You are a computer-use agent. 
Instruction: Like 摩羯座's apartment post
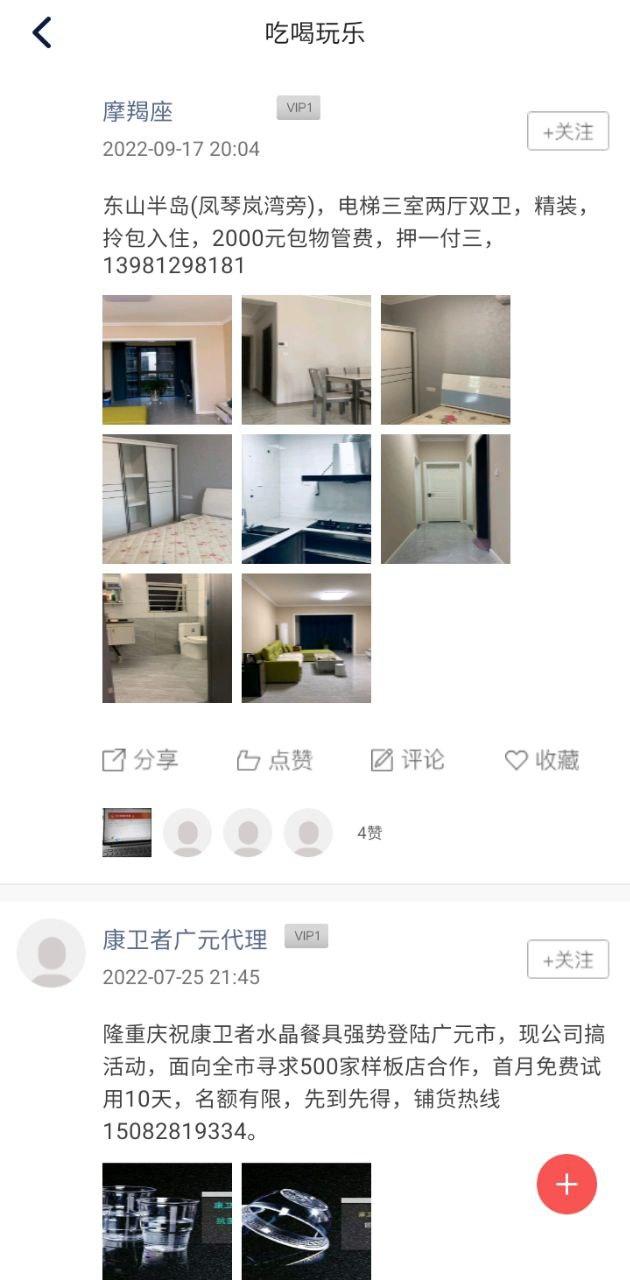click(x=275, y=760)
